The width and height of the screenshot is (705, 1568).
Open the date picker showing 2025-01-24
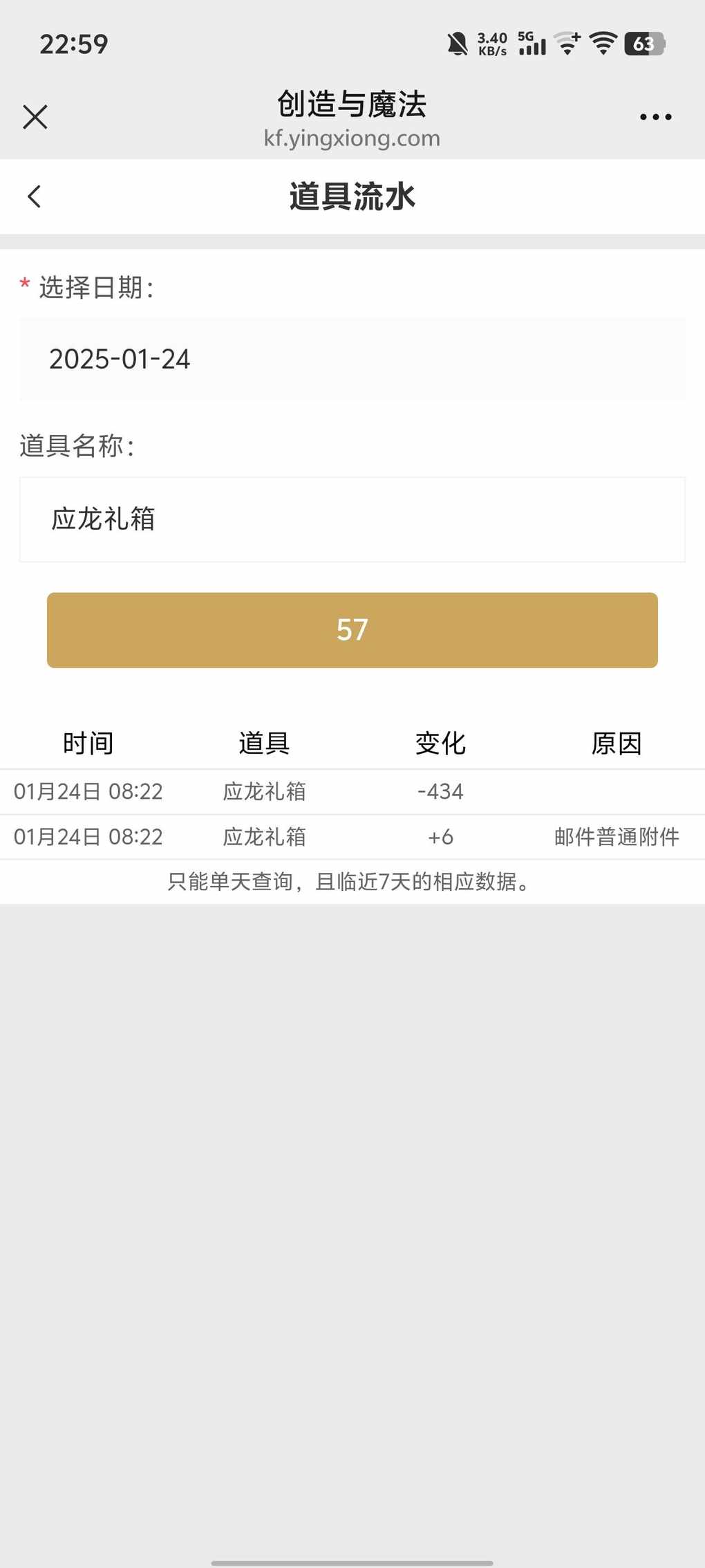pyautogui.click(x=352, y=359)
